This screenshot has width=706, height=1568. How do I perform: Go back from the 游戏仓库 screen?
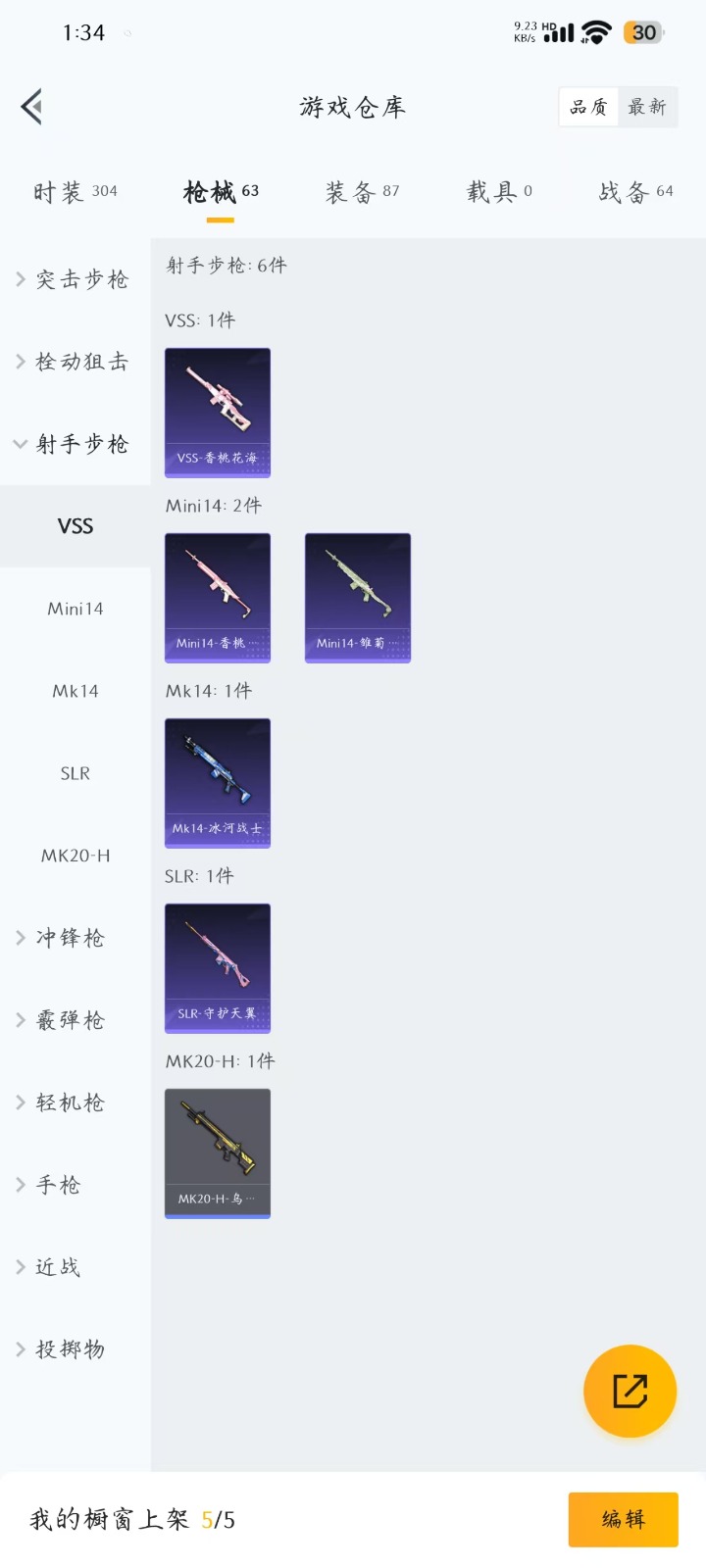[31, 107]
